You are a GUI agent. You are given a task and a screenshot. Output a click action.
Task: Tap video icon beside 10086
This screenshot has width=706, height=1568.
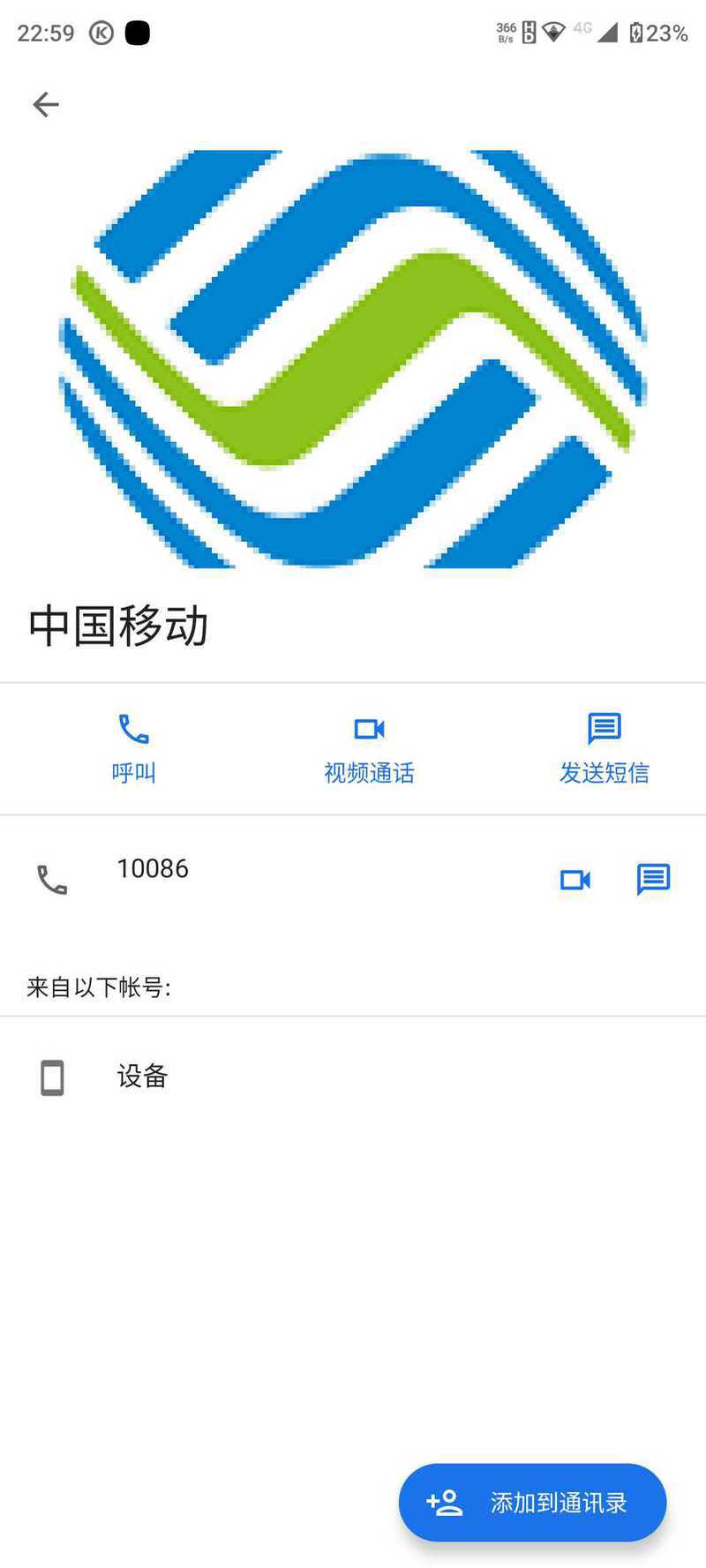click(x=575, y=880)
